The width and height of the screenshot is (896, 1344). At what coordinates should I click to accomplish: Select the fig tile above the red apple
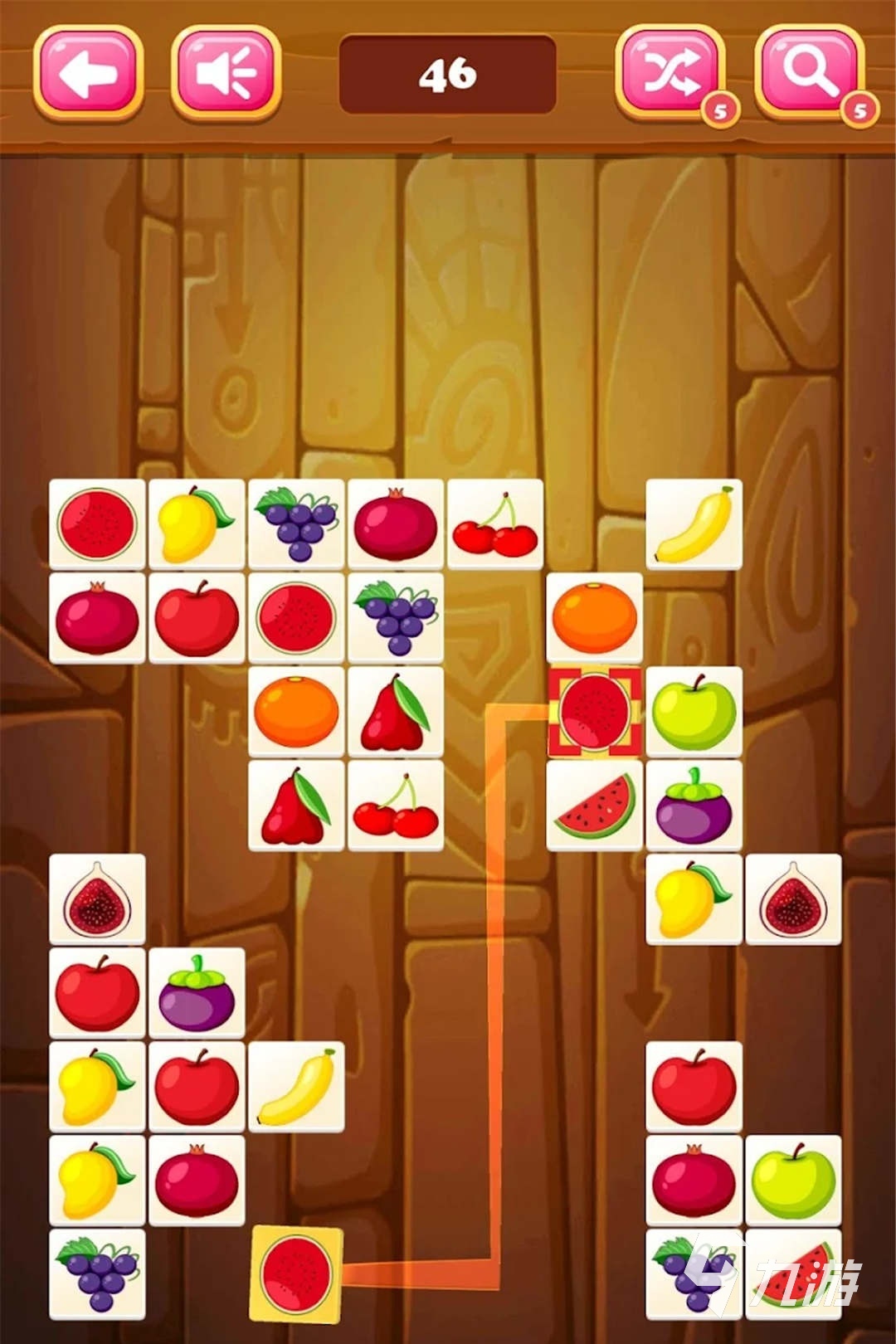pos(97,899)
